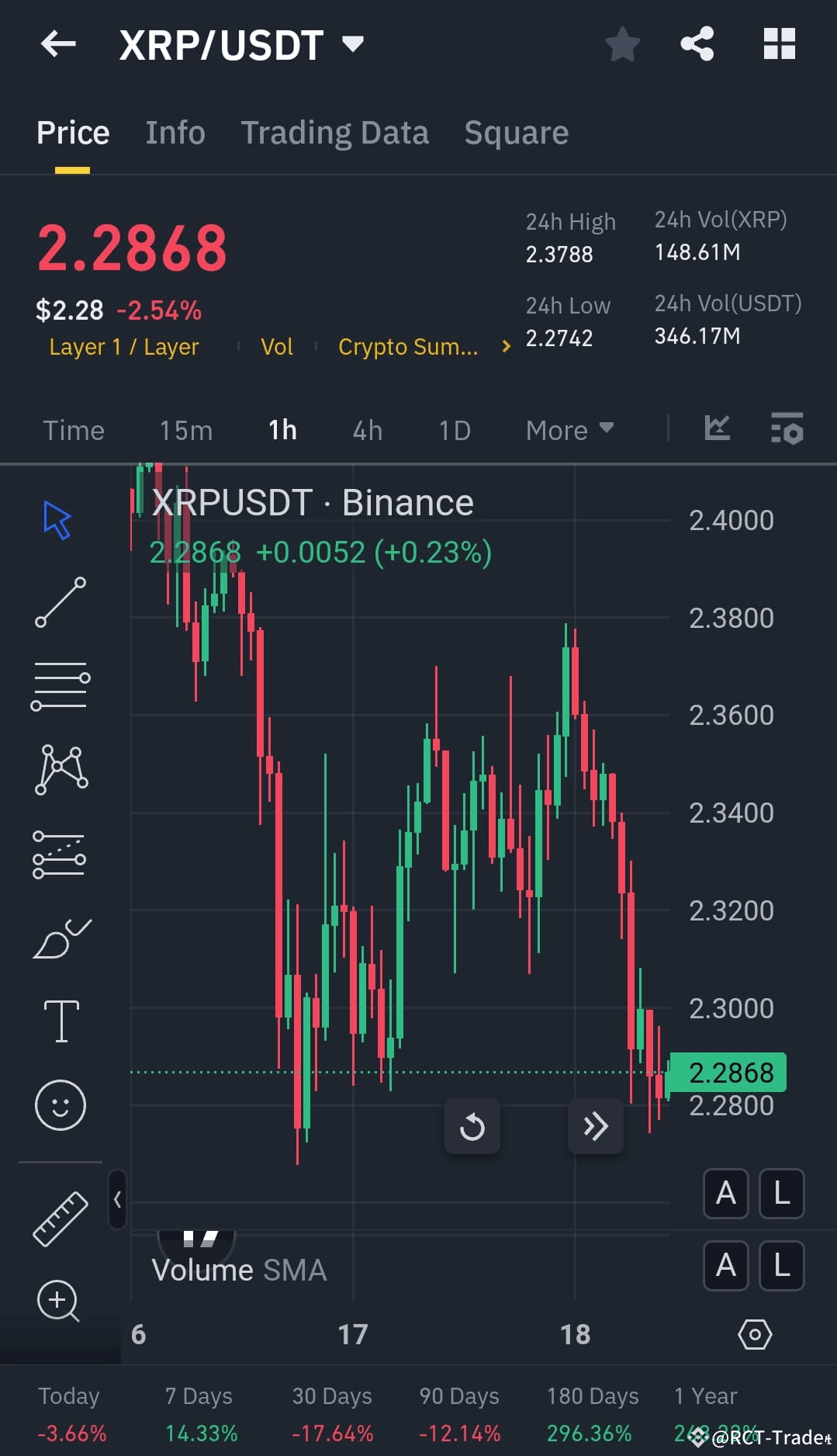
Task: Toggle XRP/USDT as a favorite
Action: pos(623,44)
